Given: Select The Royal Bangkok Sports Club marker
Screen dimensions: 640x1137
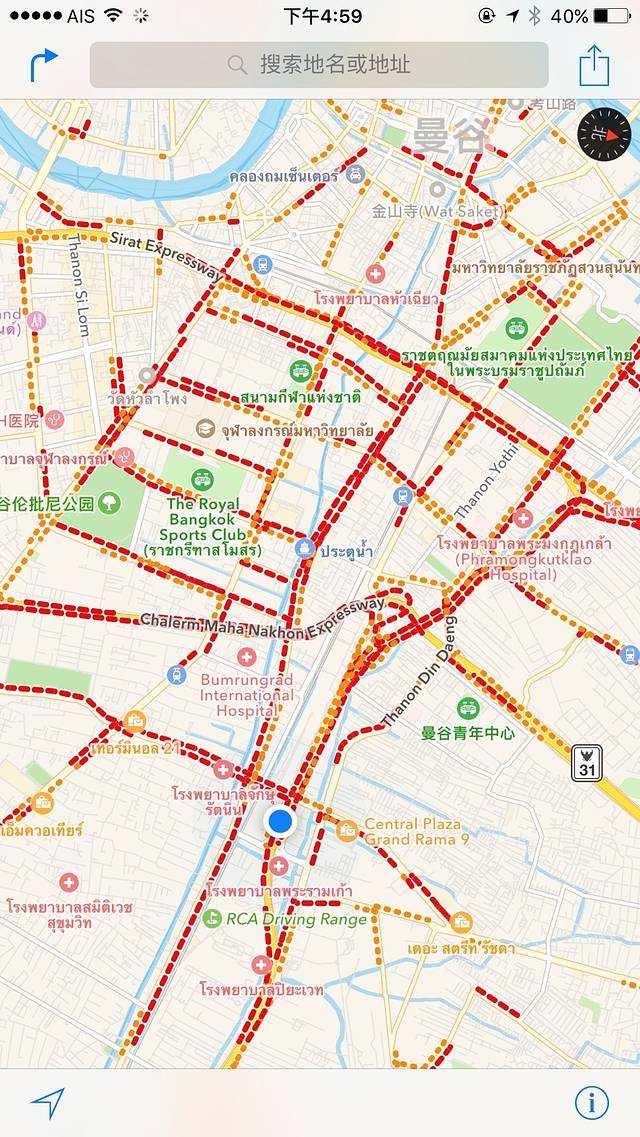Looking at the screenshot, I should pyautogui.click(x=203, y=478).
